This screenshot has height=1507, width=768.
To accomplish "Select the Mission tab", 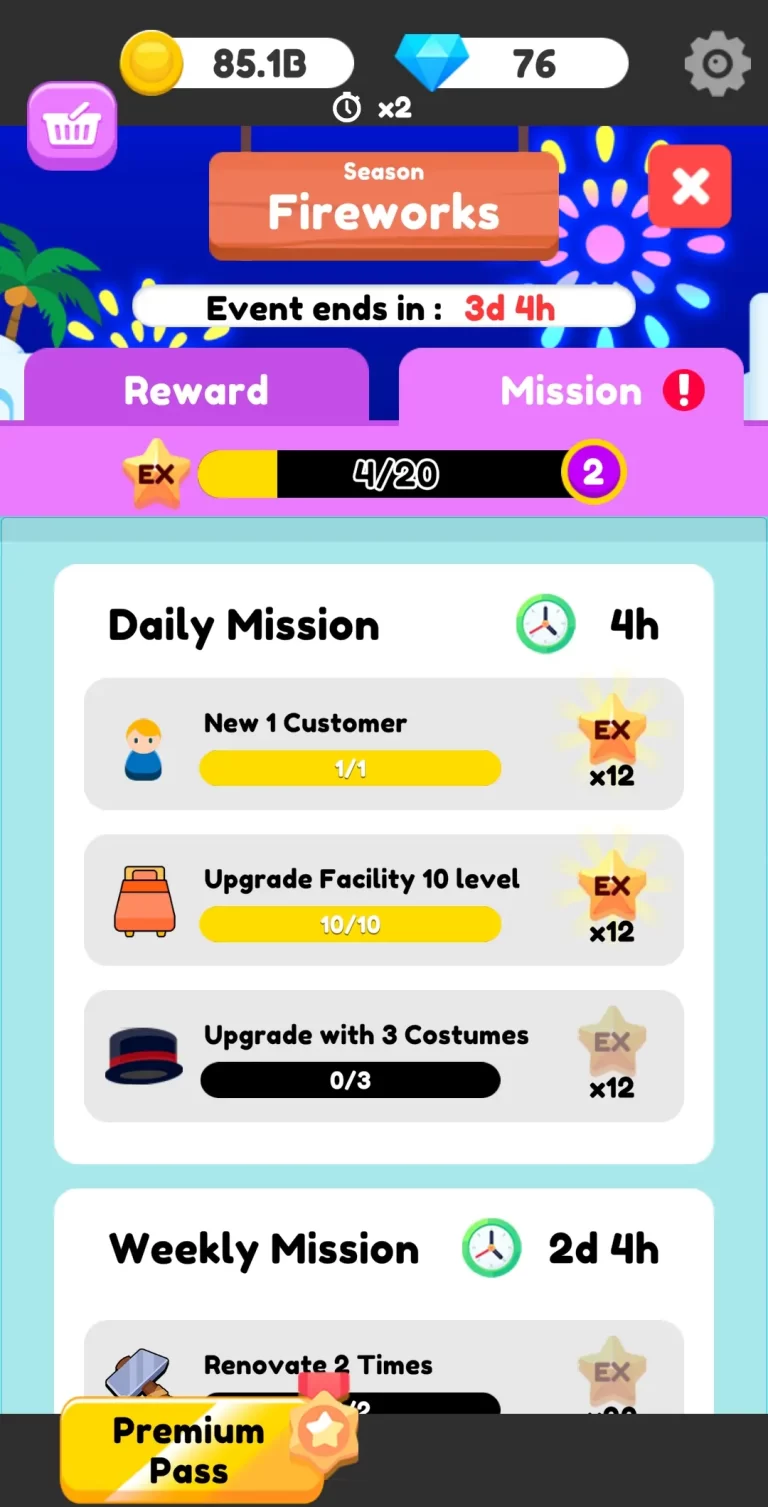I will pos(571,390).
